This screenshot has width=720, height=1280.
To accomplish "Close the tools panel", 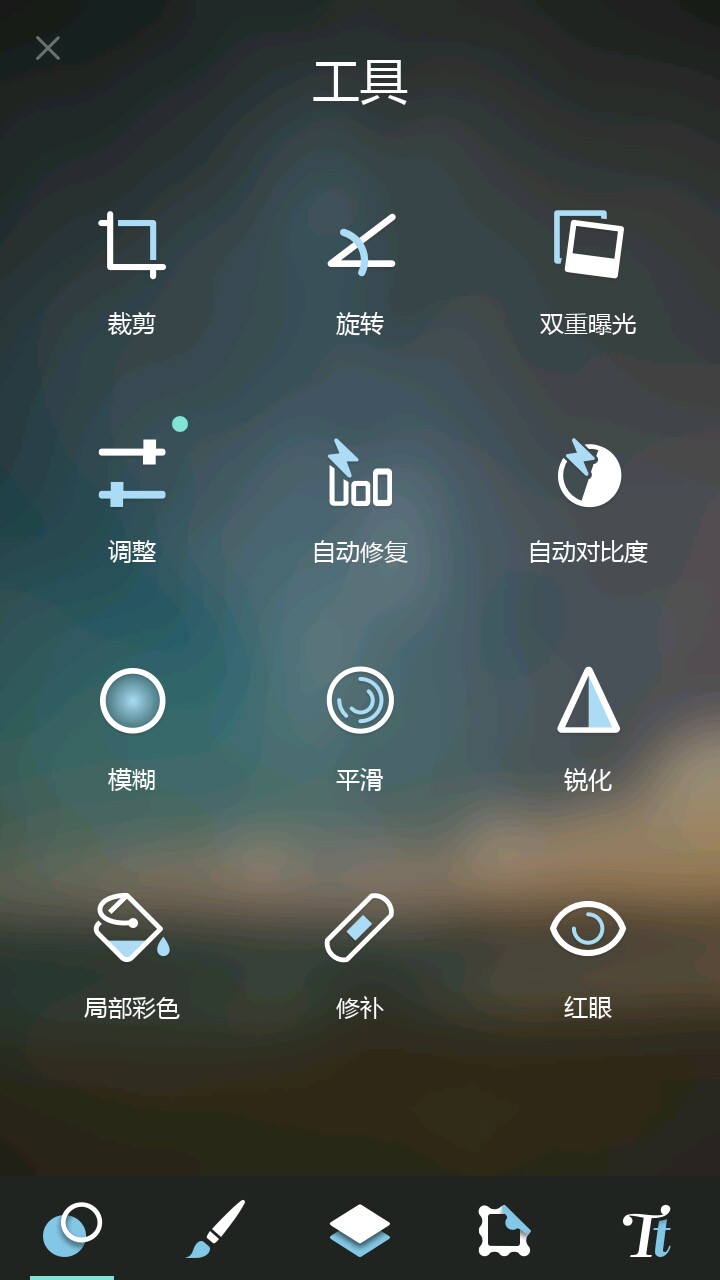I will coord(48,48).
